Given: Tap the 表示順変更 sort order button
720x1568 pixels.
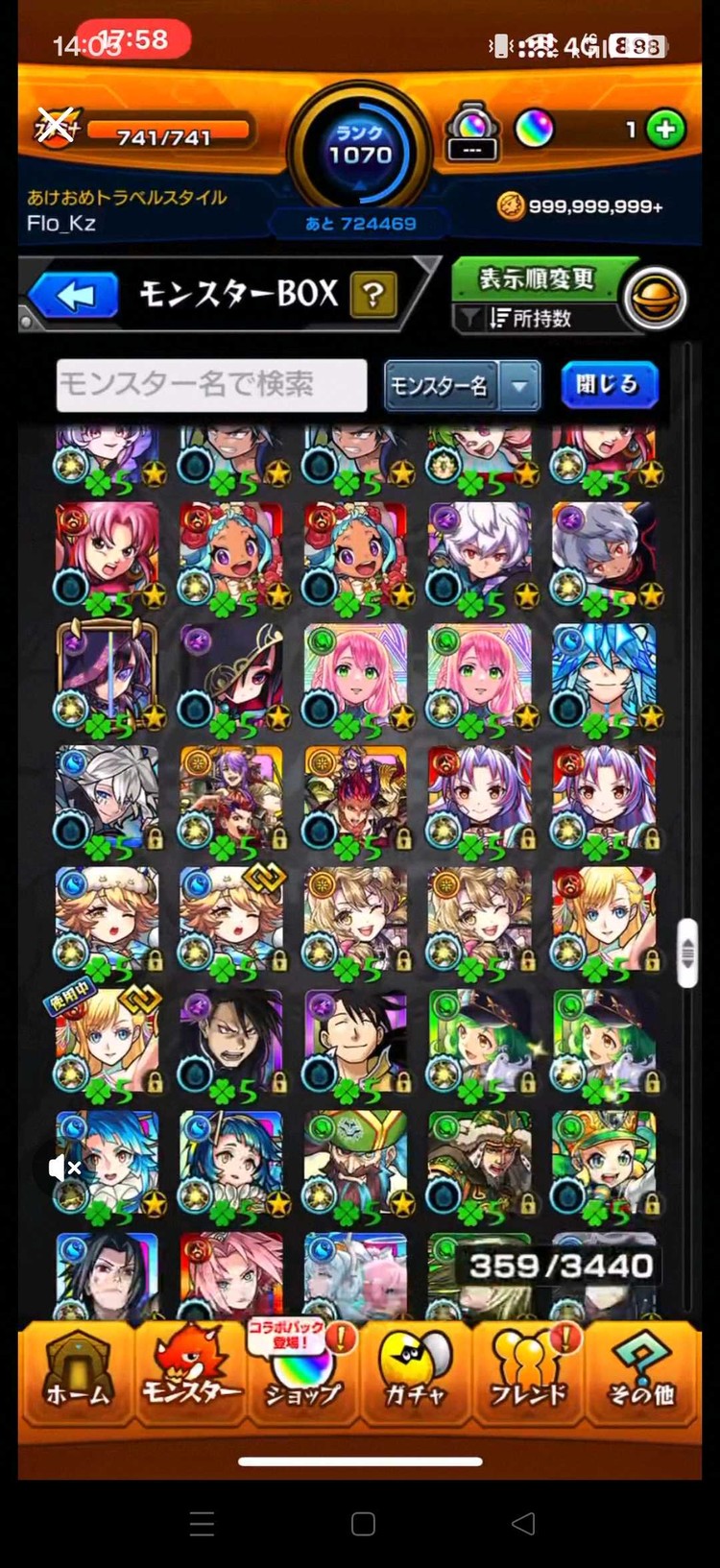Looking at the screenshot, I should [537, 279].
